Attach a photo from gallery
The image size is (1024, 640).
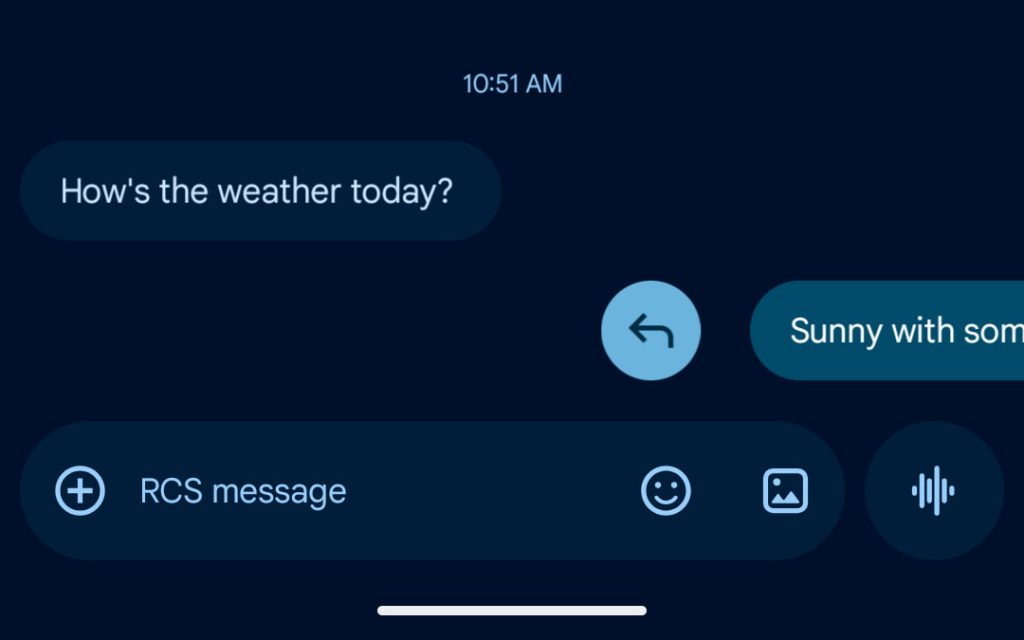tap(785, 491)
